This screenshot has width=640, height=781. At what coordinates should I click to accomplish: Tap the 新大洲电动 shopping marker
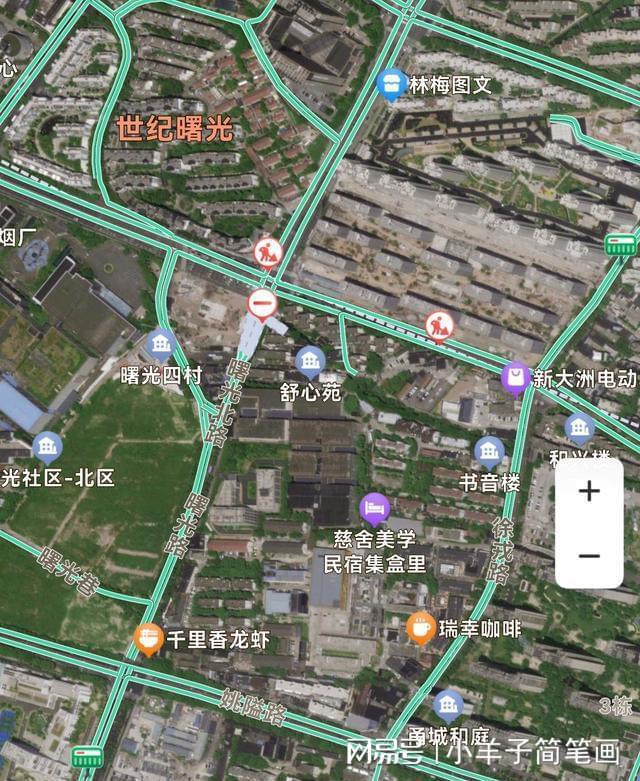(x=516, y=378)
